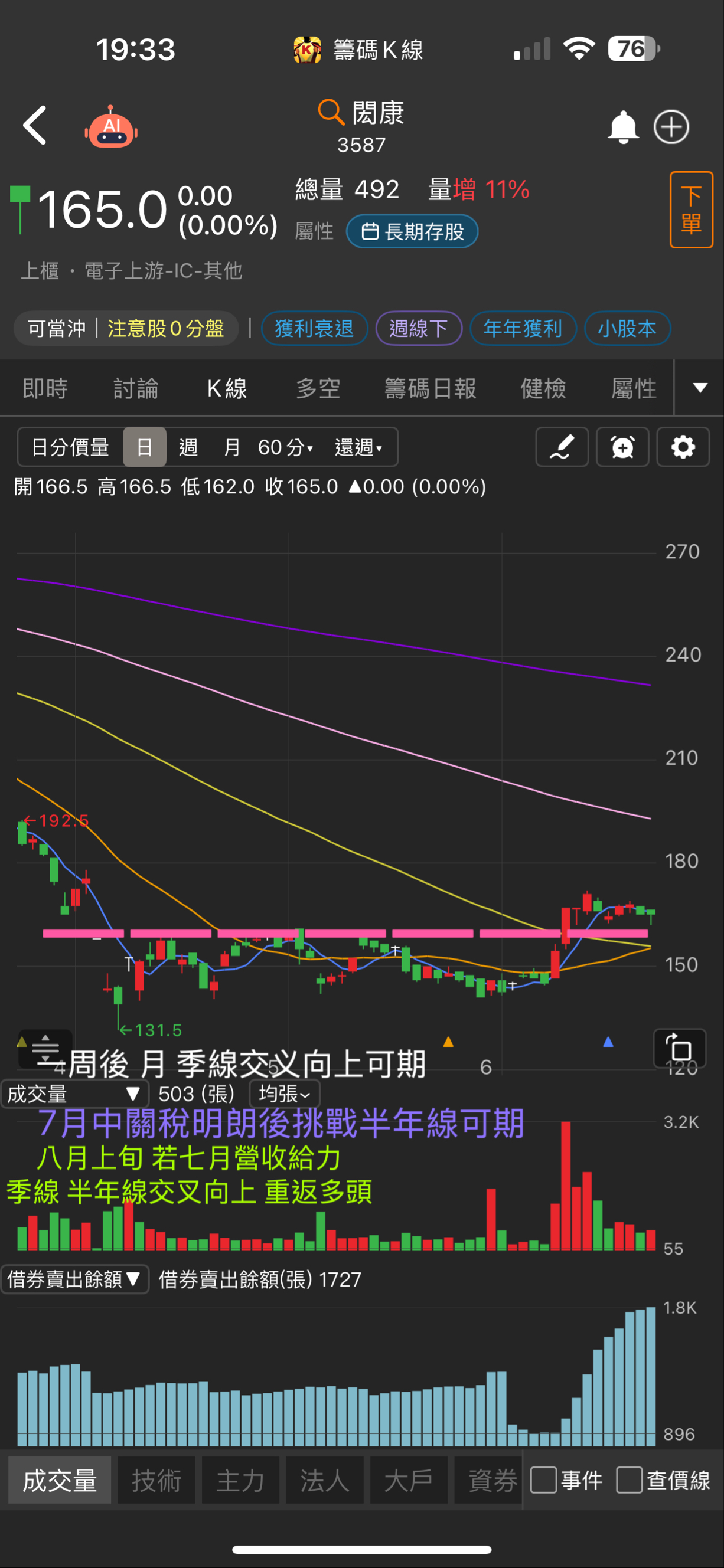Tap the 下單 order button

[x=690, y=210]
